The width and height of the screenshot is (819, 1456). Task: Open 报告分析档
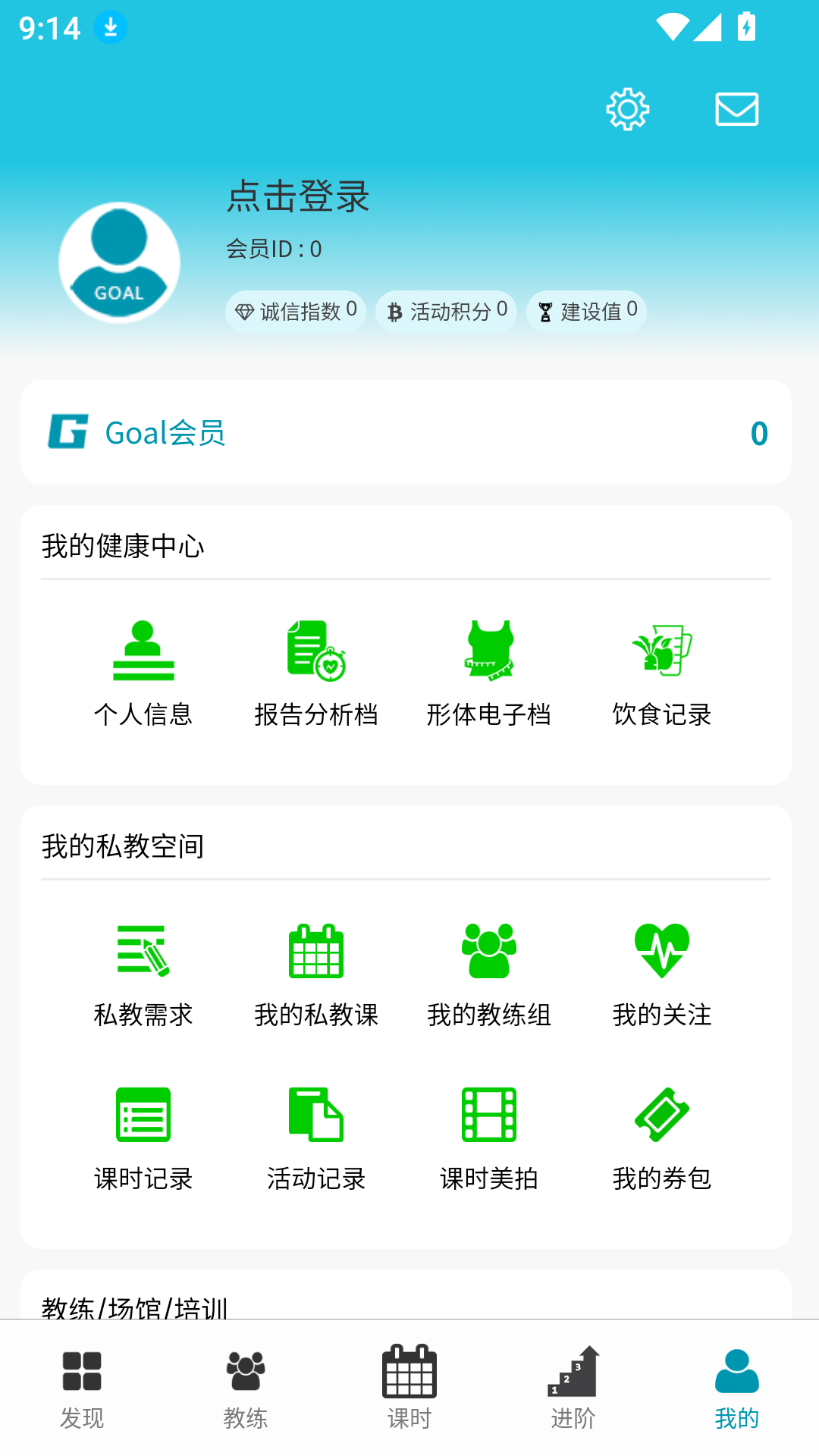[x=316, y=673]
